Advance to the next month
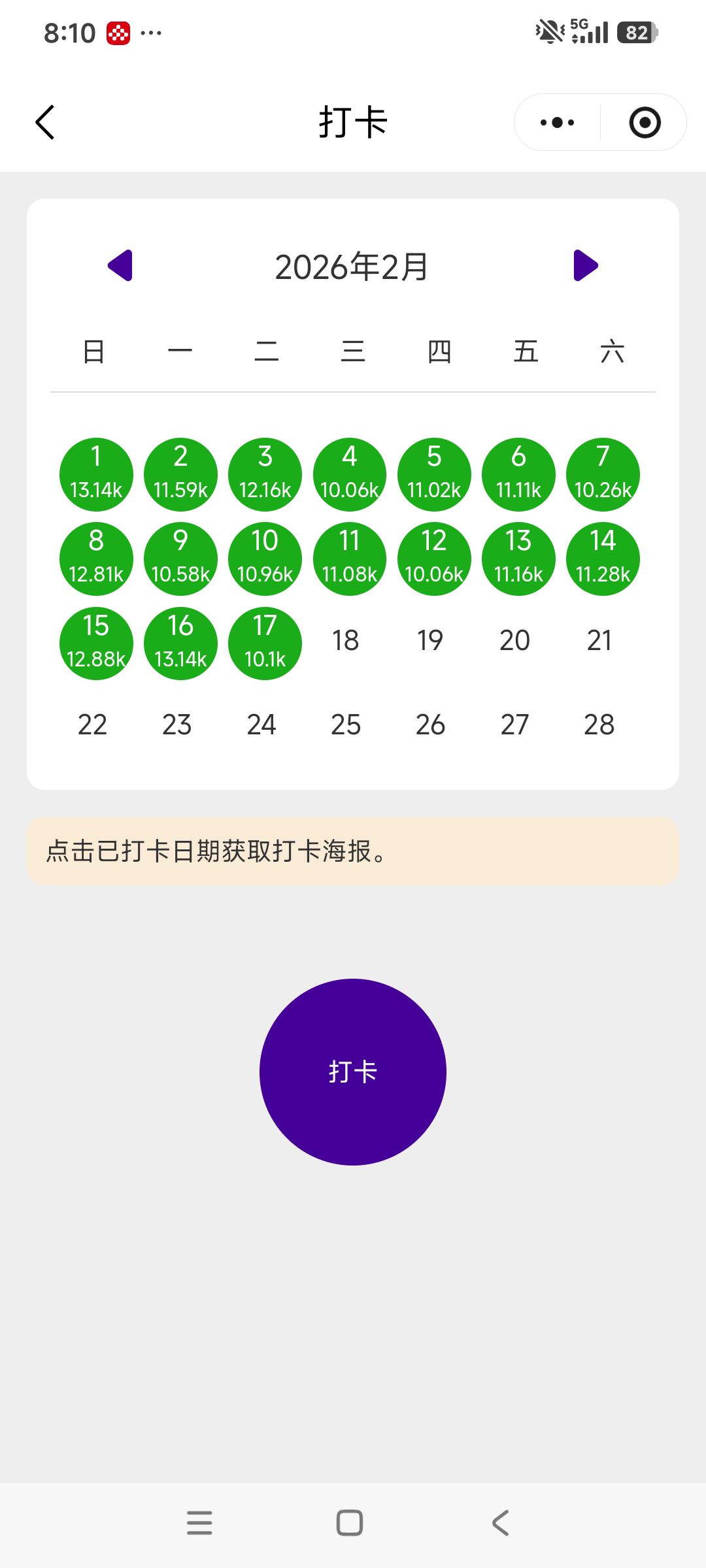 pos(585,265)
